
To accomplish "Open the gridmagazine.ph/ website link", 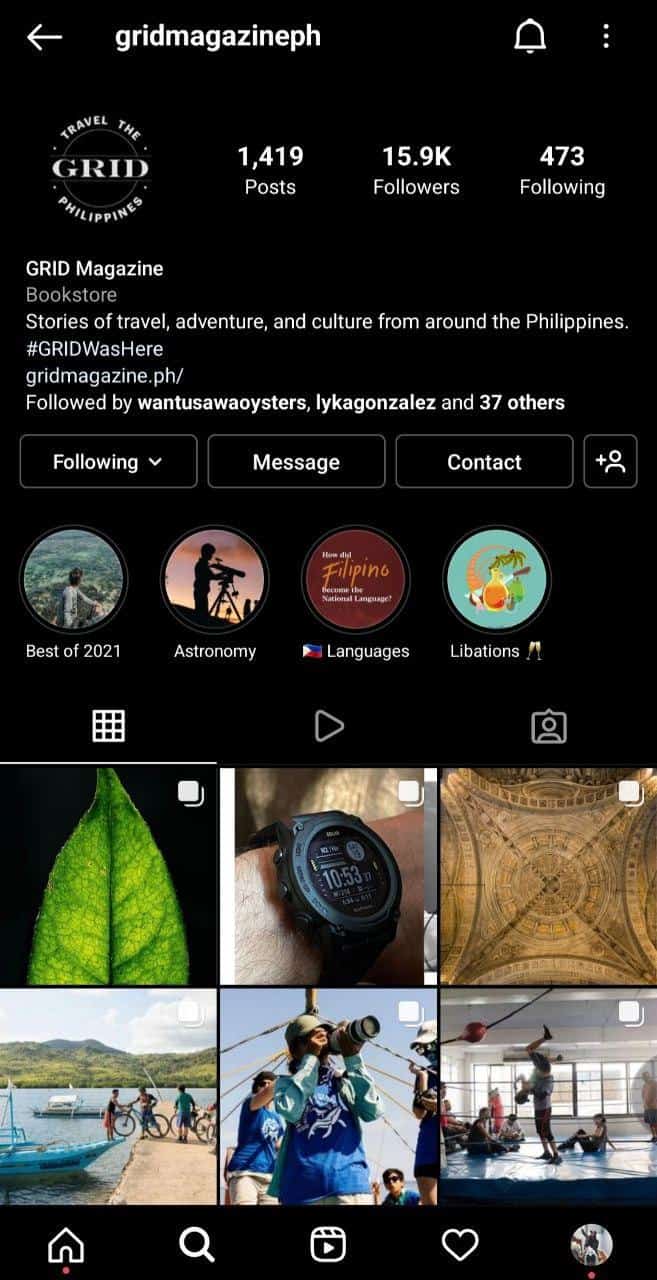I will click(x=105, y=375).
